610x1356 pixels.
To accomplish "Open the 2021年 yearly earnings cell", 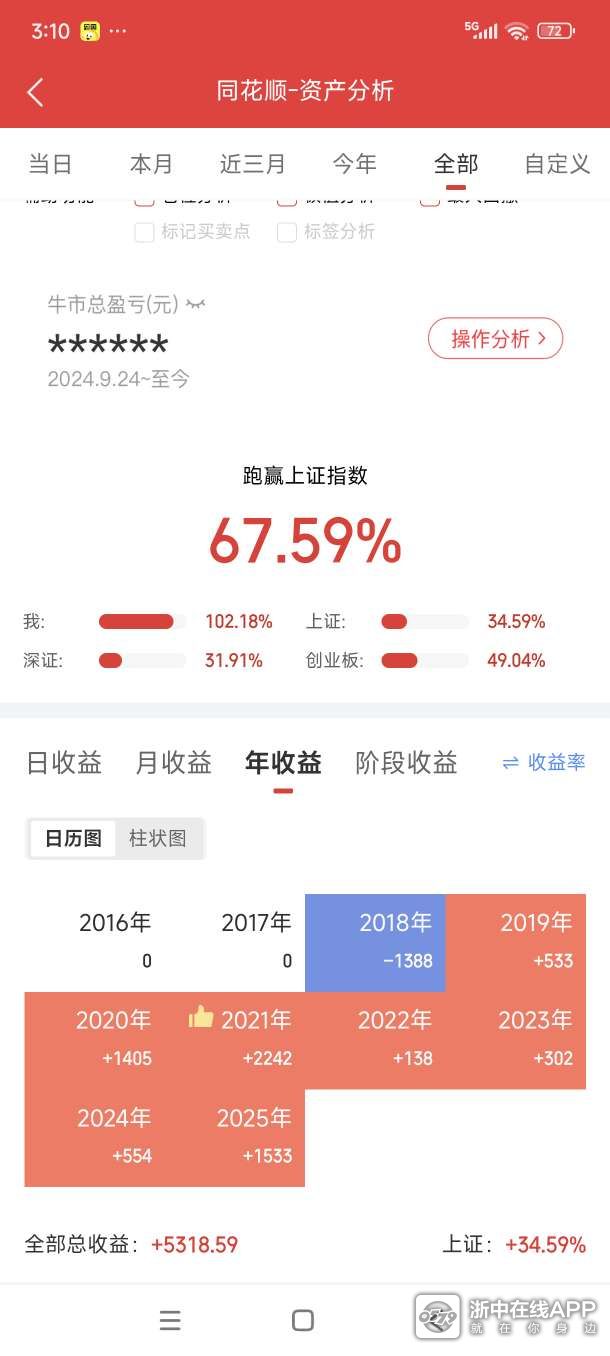I will click(235, 1039).
